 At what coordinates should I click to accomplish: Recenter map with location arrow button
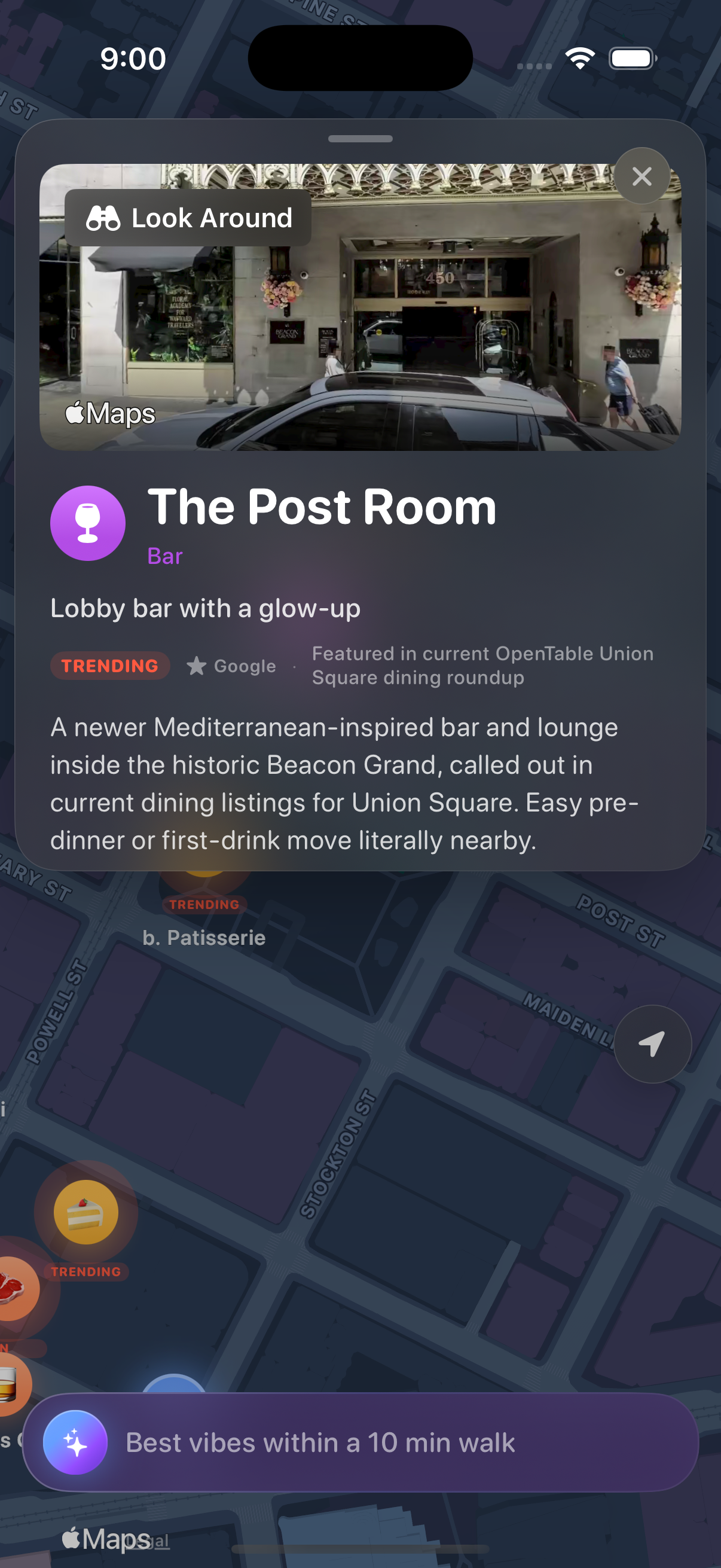[x=652, y=1044]
